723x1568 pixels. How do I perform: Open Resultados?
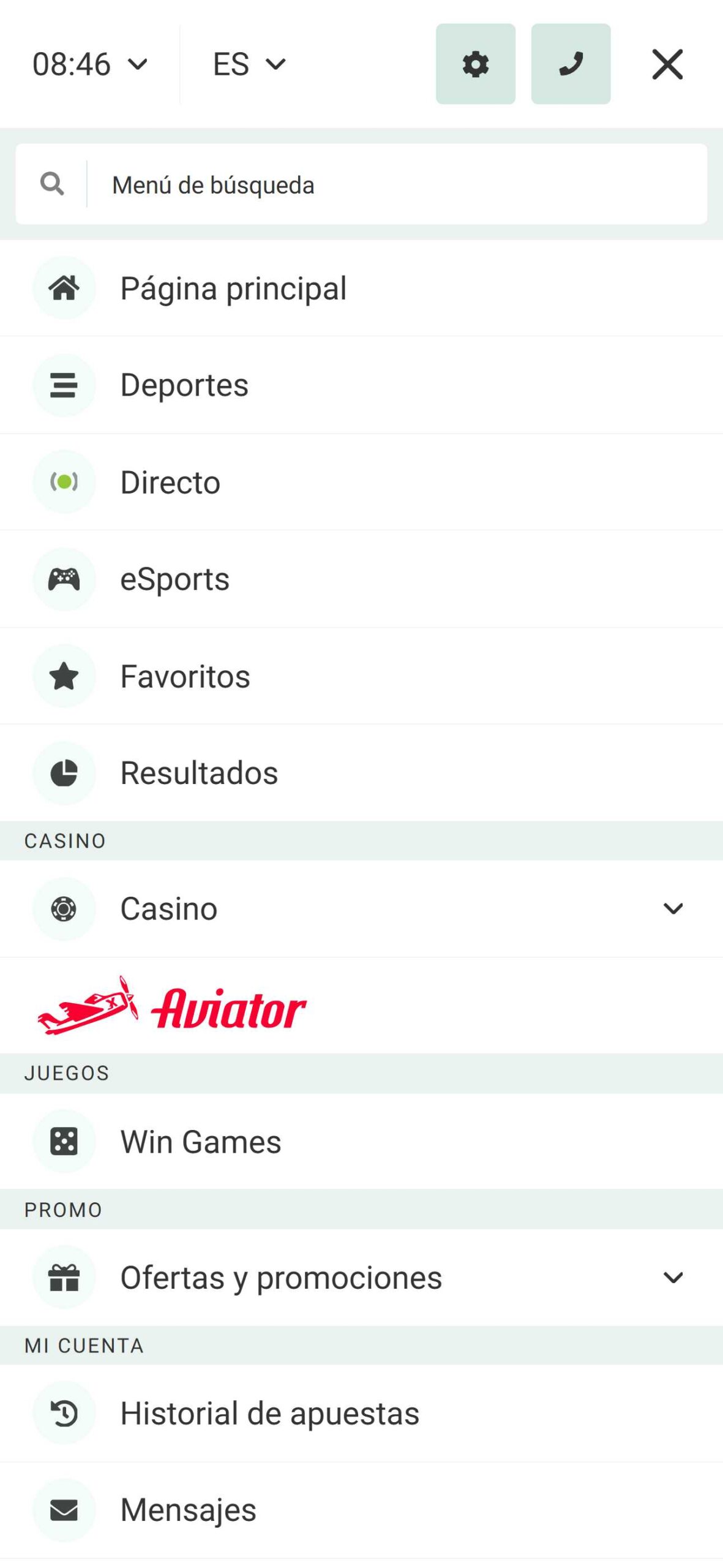(x=199, y=773)
